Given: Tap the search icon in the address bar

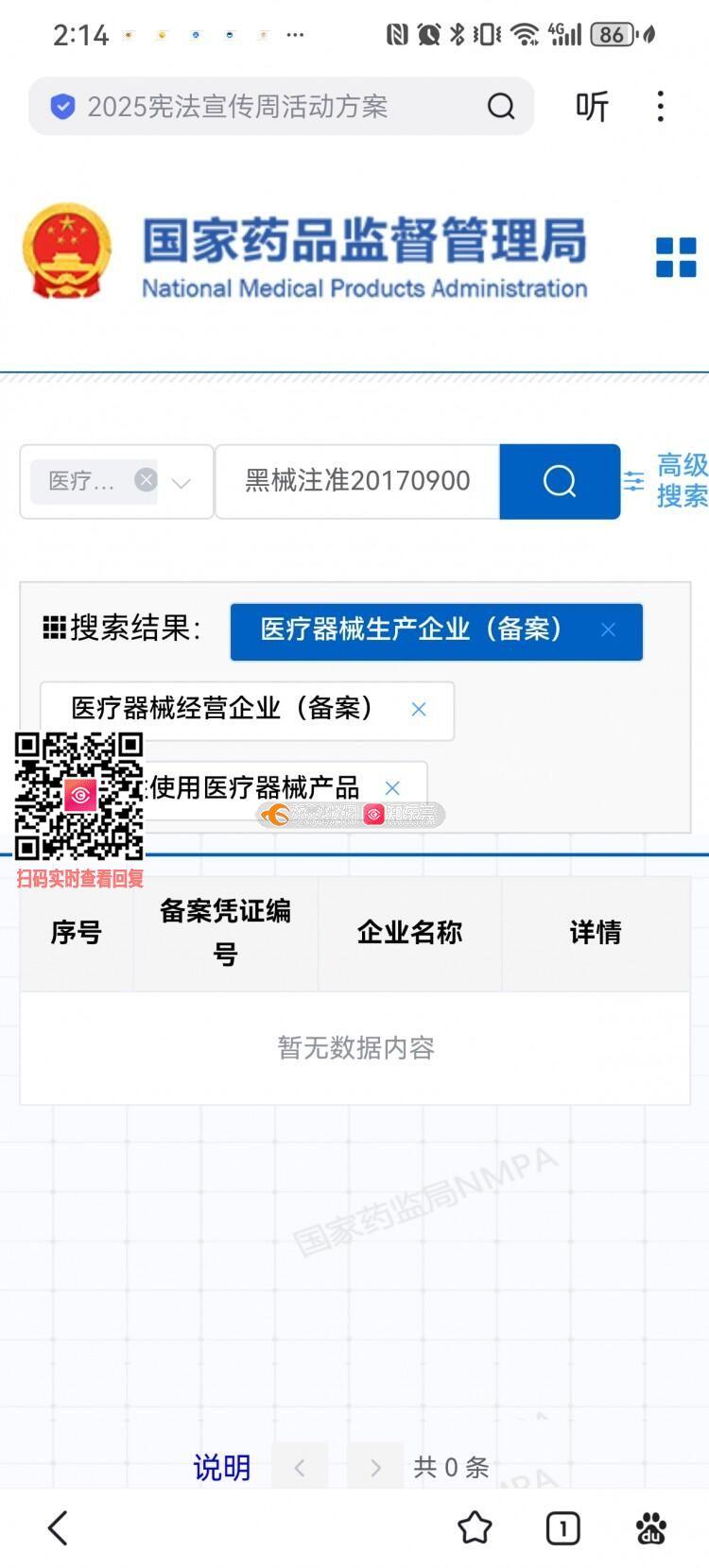Looking at the screenshot, I should [x=501, y=106].
